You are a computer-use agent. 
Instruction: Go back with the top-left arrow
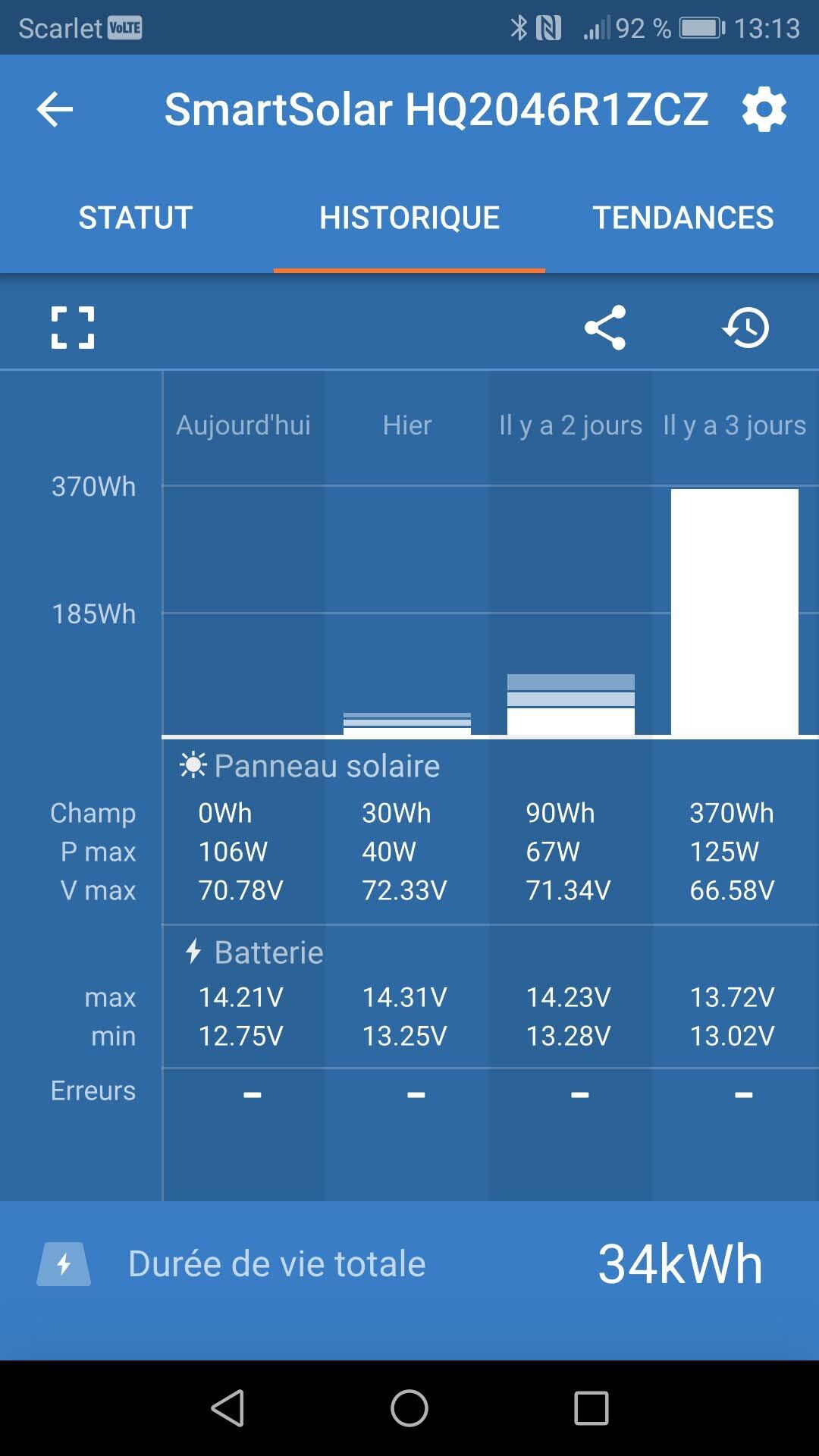[x=55, y=110]
